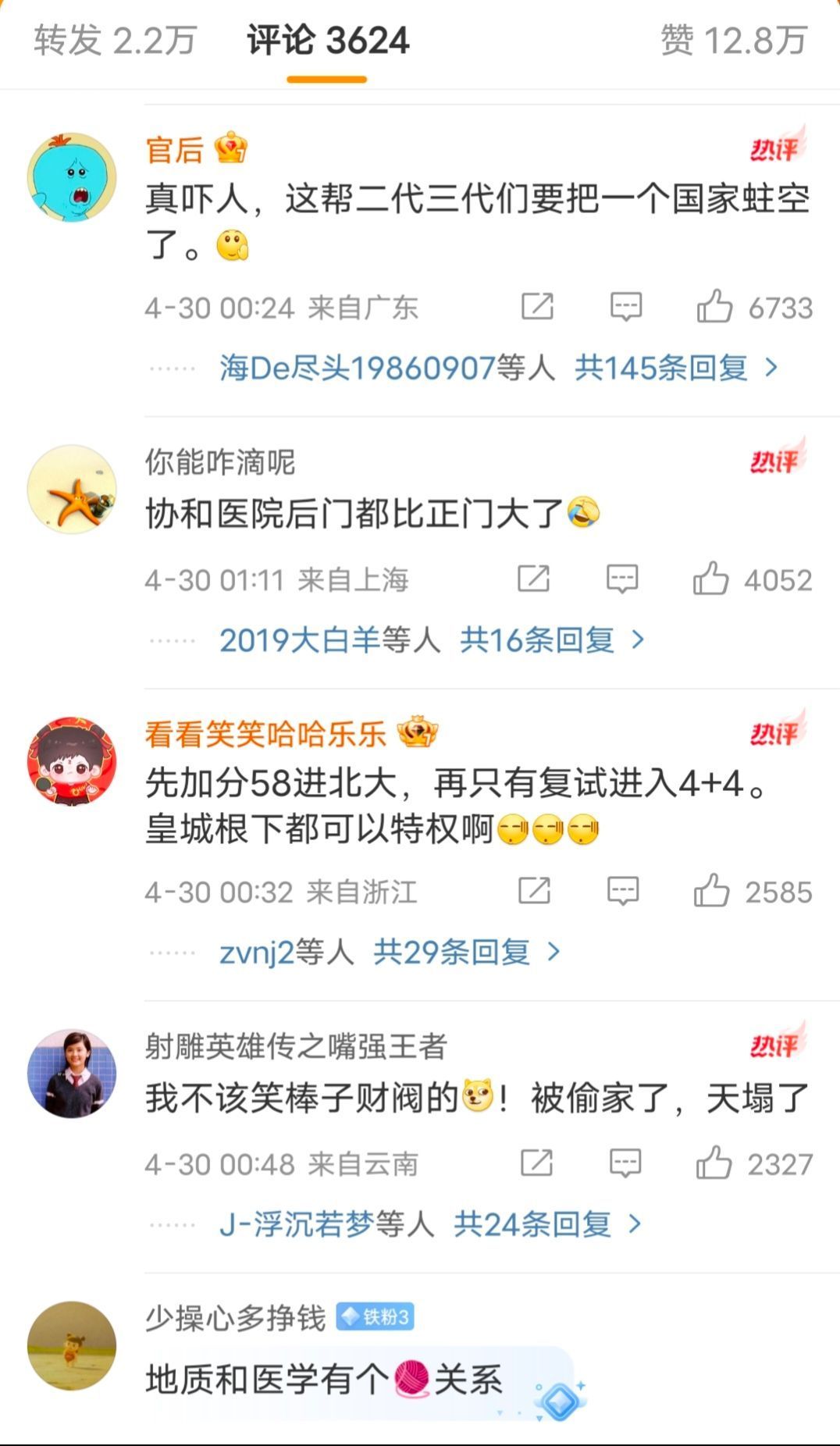Screen dimensions: 840x1446
Task: Open 官后's profile avatar
Action: click(x=72, y=176)
